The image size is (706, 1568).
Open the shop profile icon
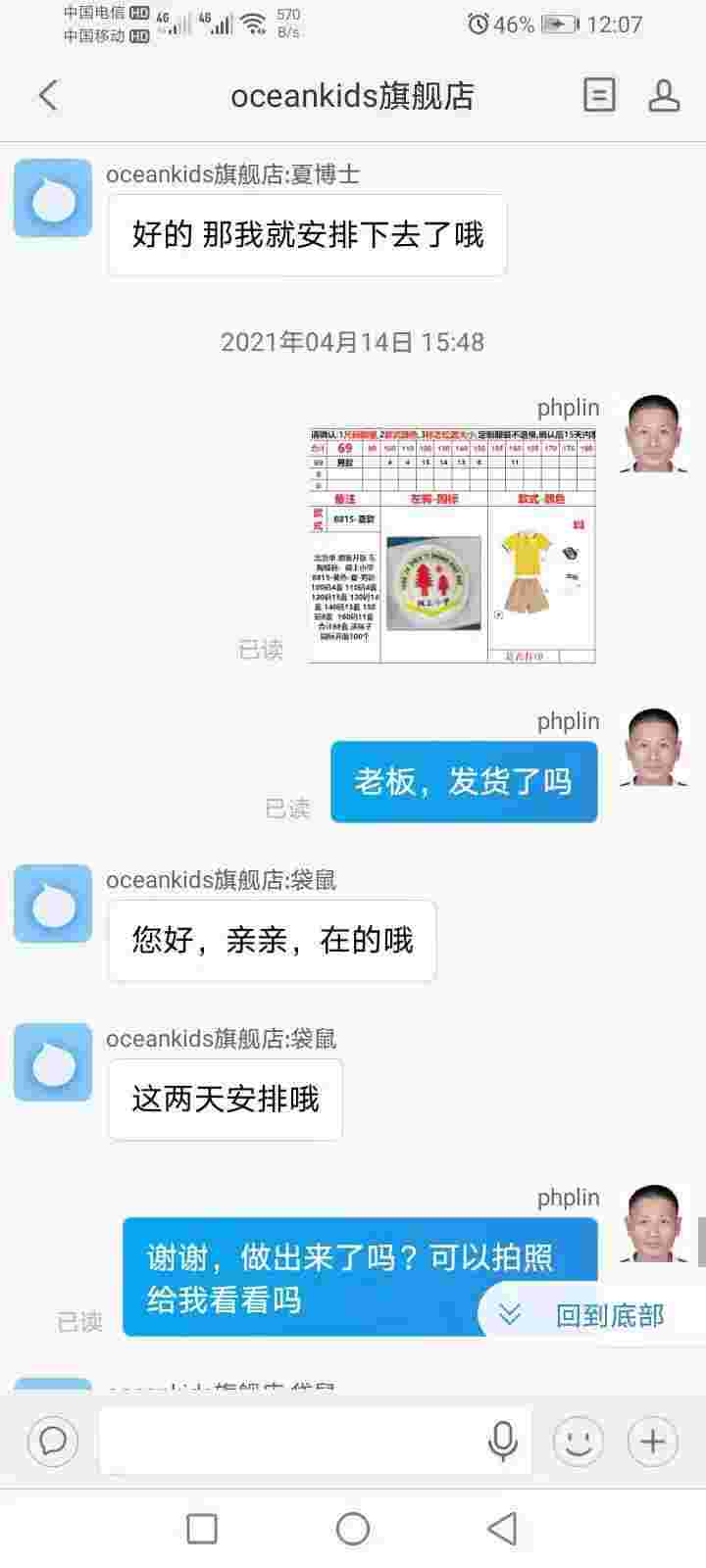664,95
